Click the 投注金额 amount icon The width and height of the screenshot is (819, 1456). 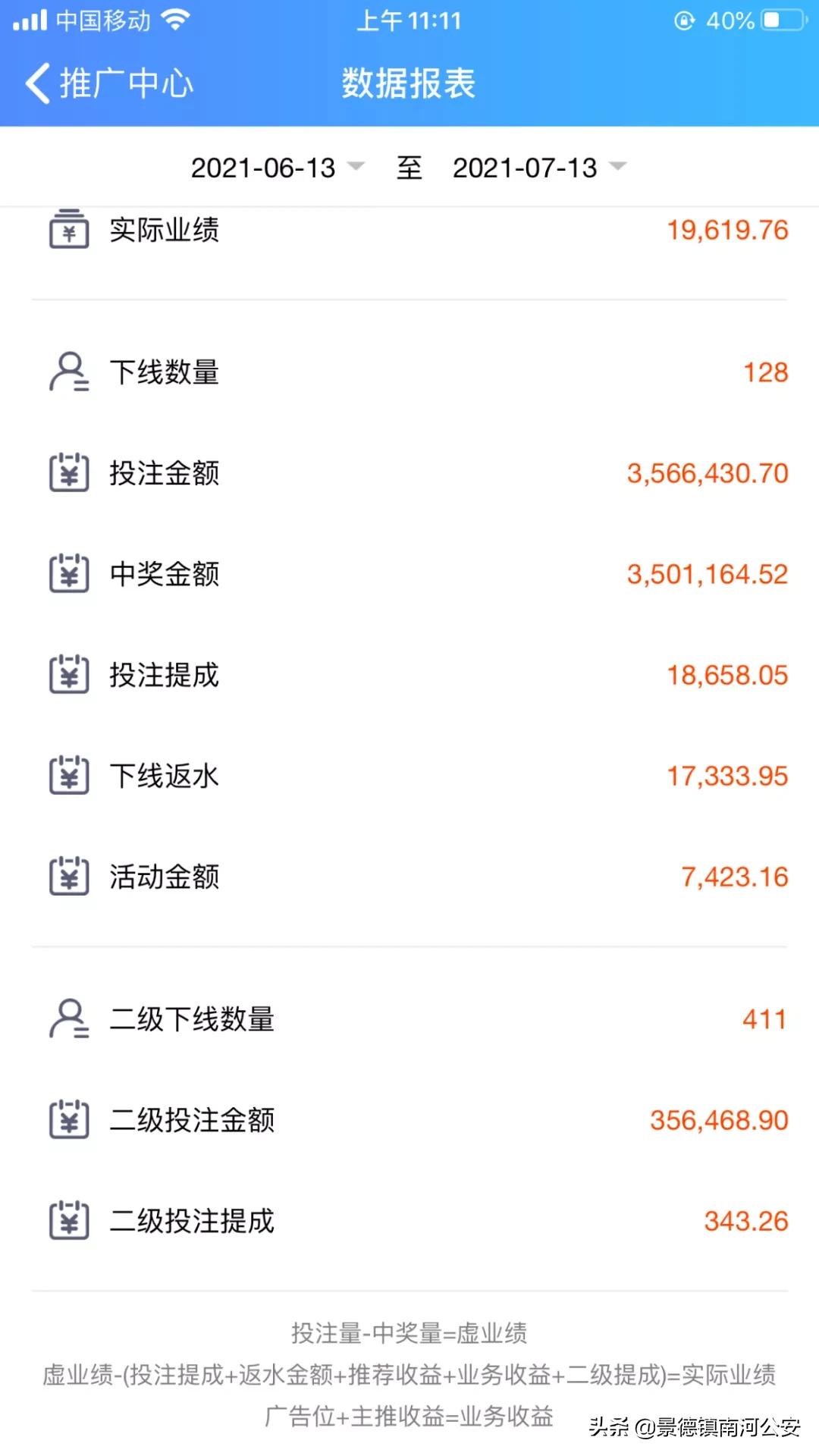tap(69, 472)
